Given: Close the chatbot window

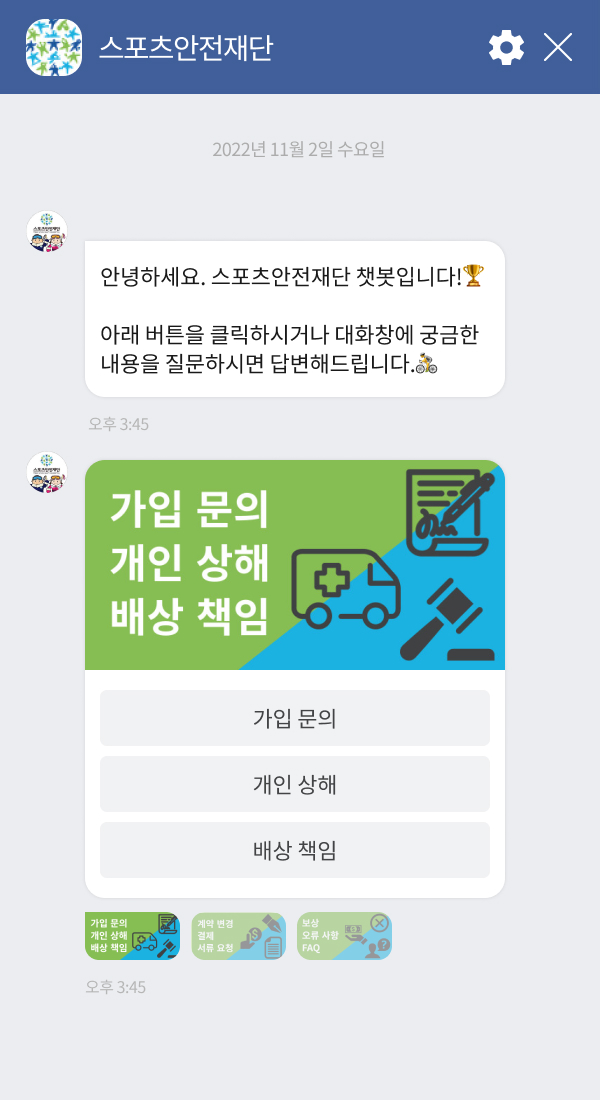Looking at the screenshot, I should coord(558,47).
